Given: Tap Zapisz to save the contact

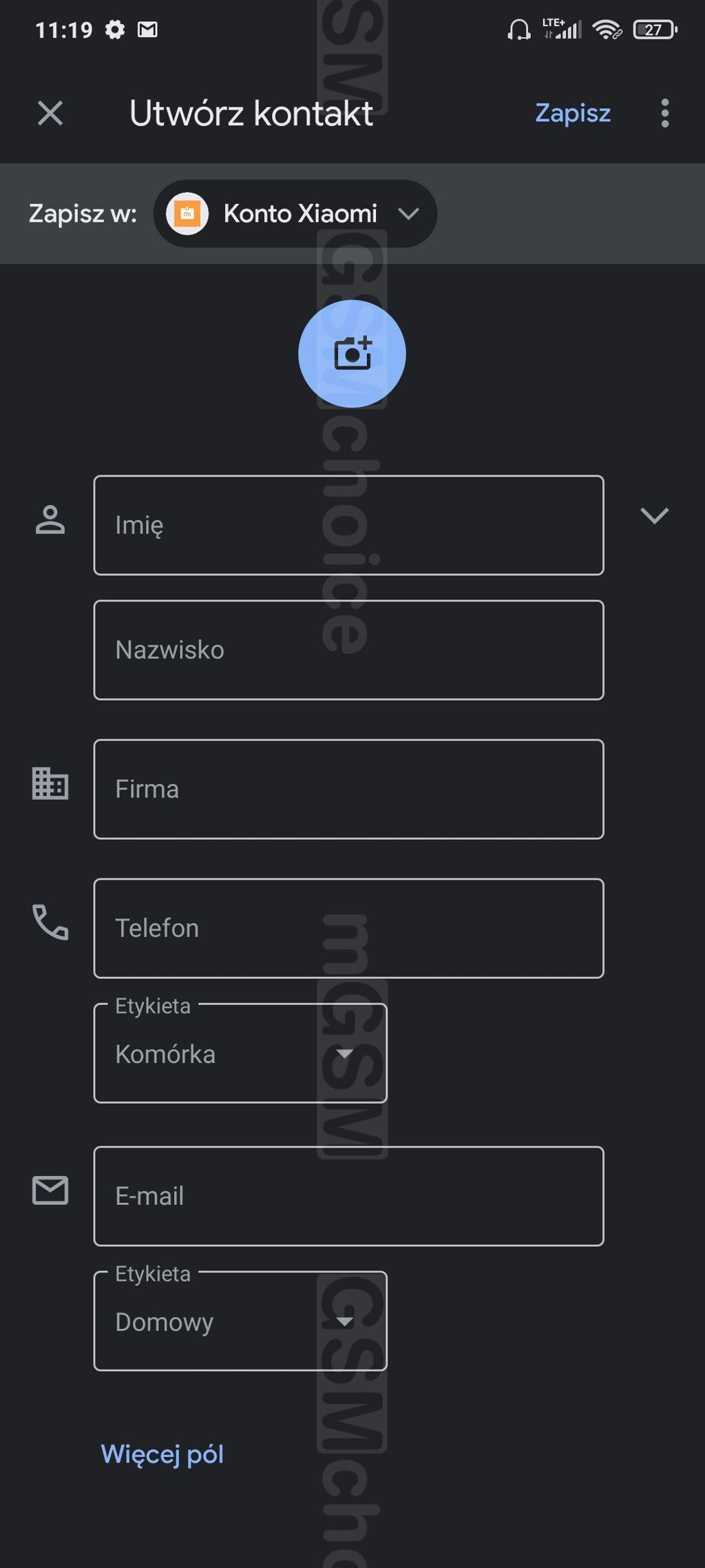Looking at the screenshot, I should [573, 113].
